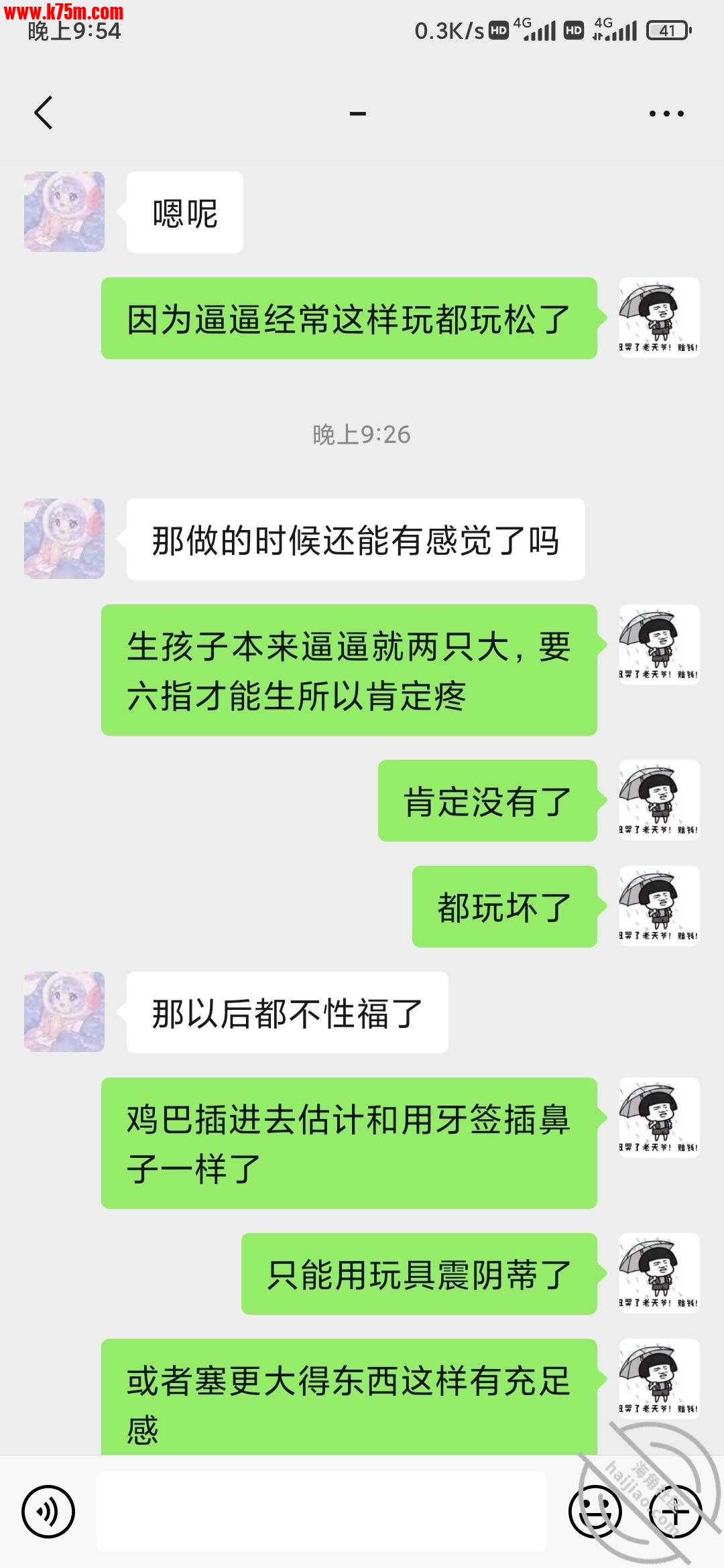724x1568 pixels.
Task: Go back to the chat list
Action: [44, 113]
